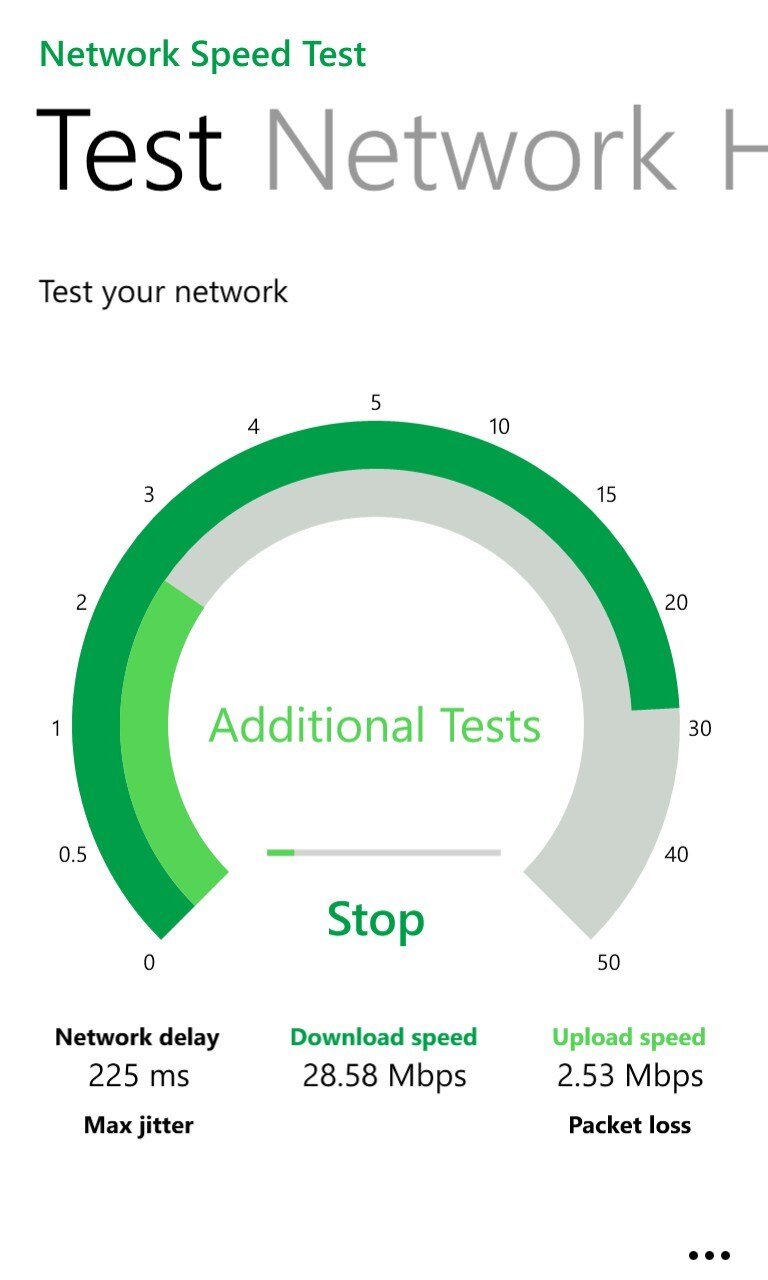Screen dimensions: 768x1280
Task: Open the three-dot overflow menu
Action: coord(710,1255)
